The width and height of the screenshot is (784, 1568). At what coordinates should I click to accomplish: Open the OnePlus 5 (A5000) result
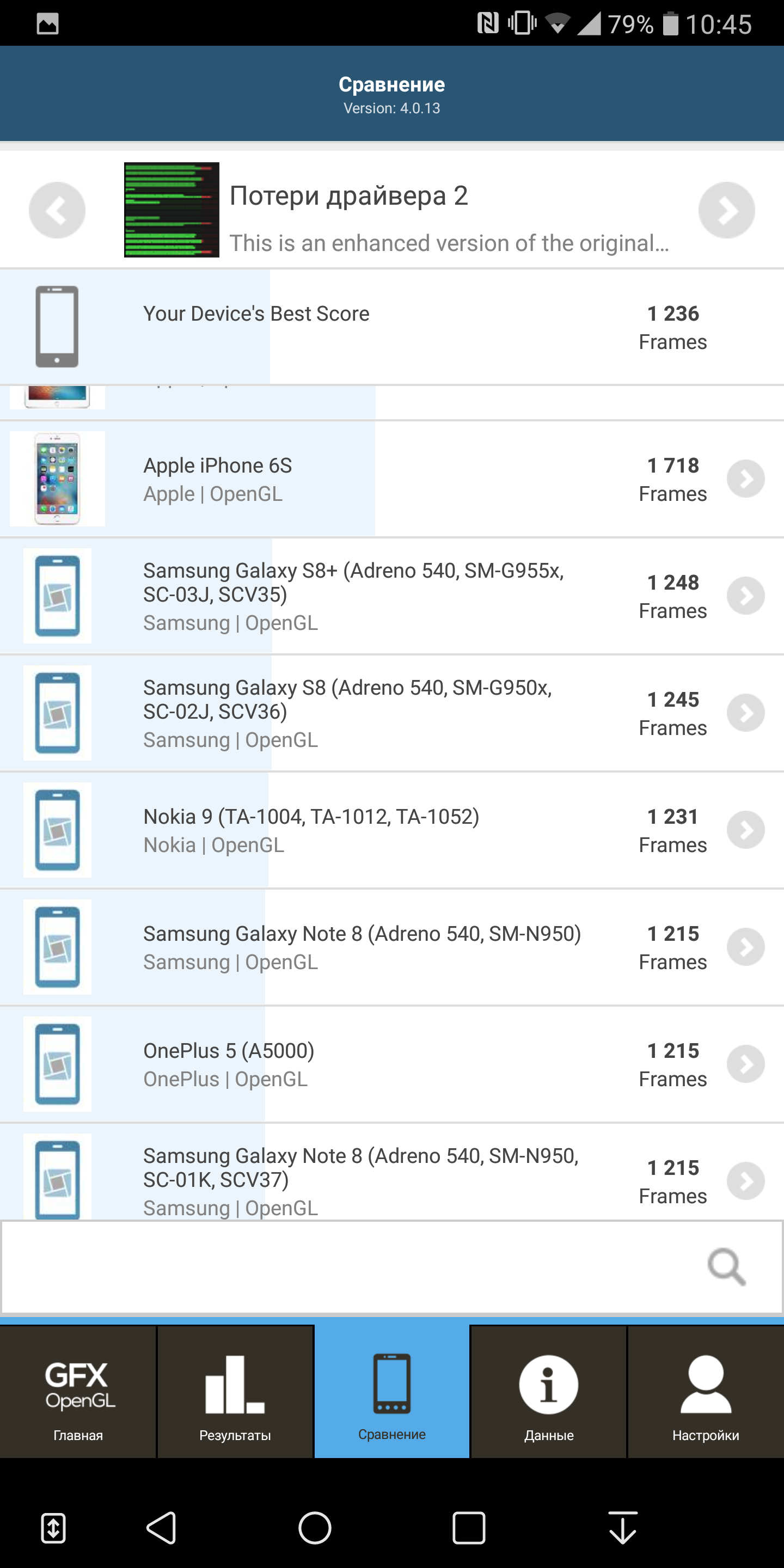(392, 1063)
